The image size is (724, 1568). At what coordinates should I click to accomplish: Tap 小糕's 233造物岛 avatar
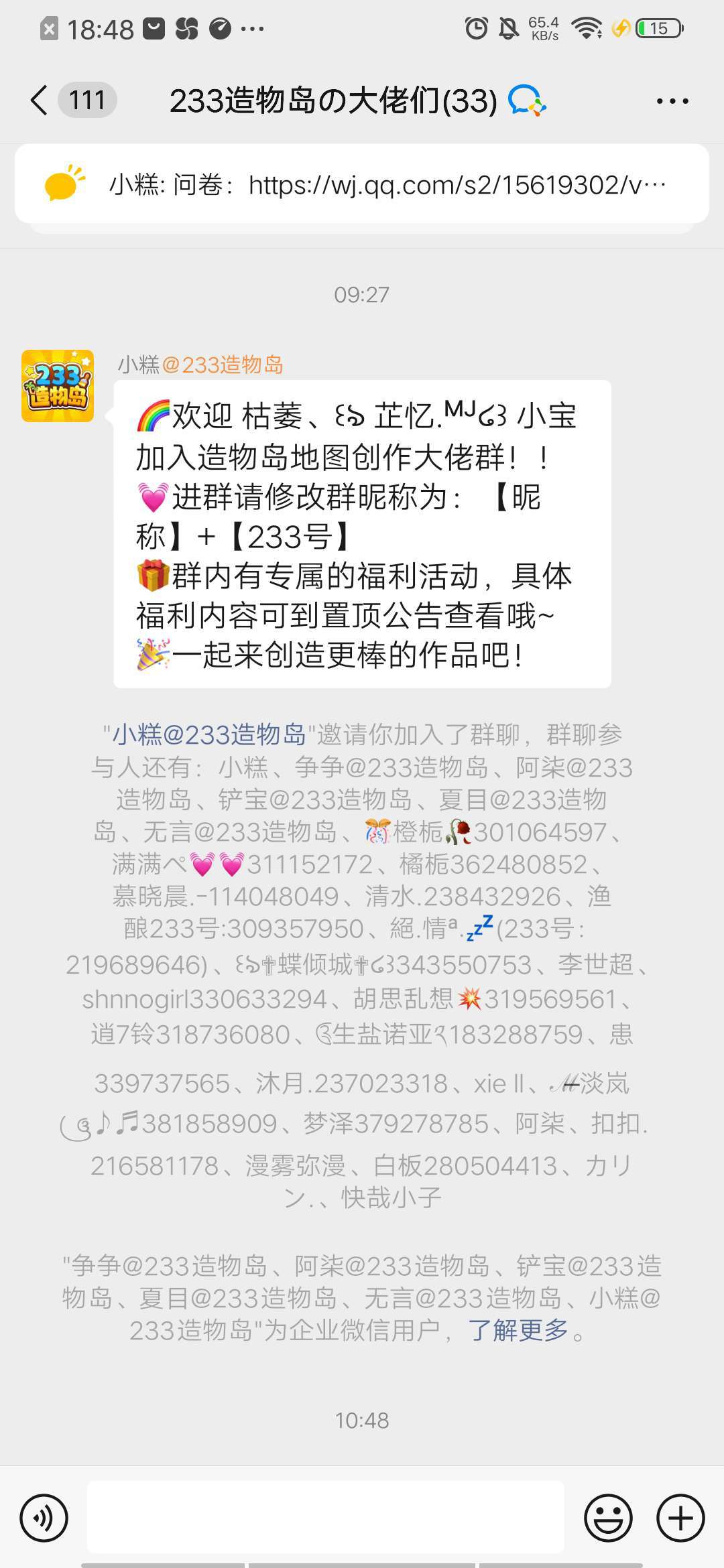(58, 386)
